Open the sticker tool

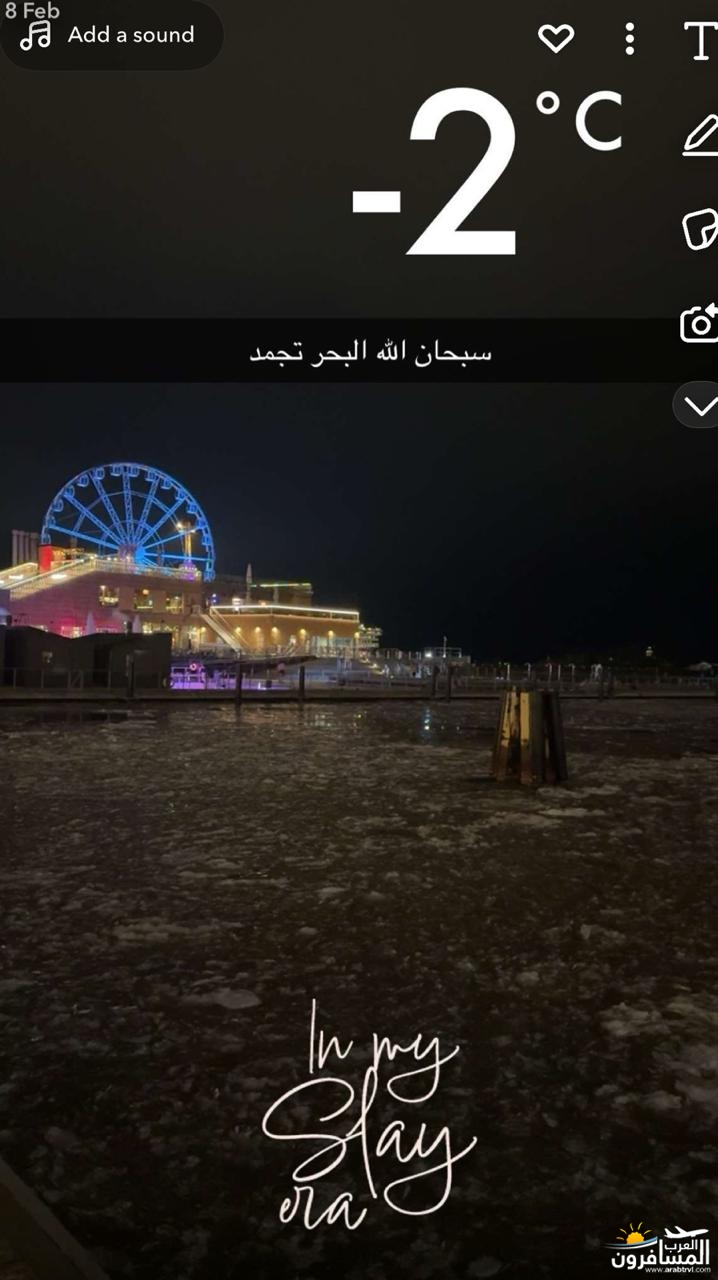click(x=700, y=229)
